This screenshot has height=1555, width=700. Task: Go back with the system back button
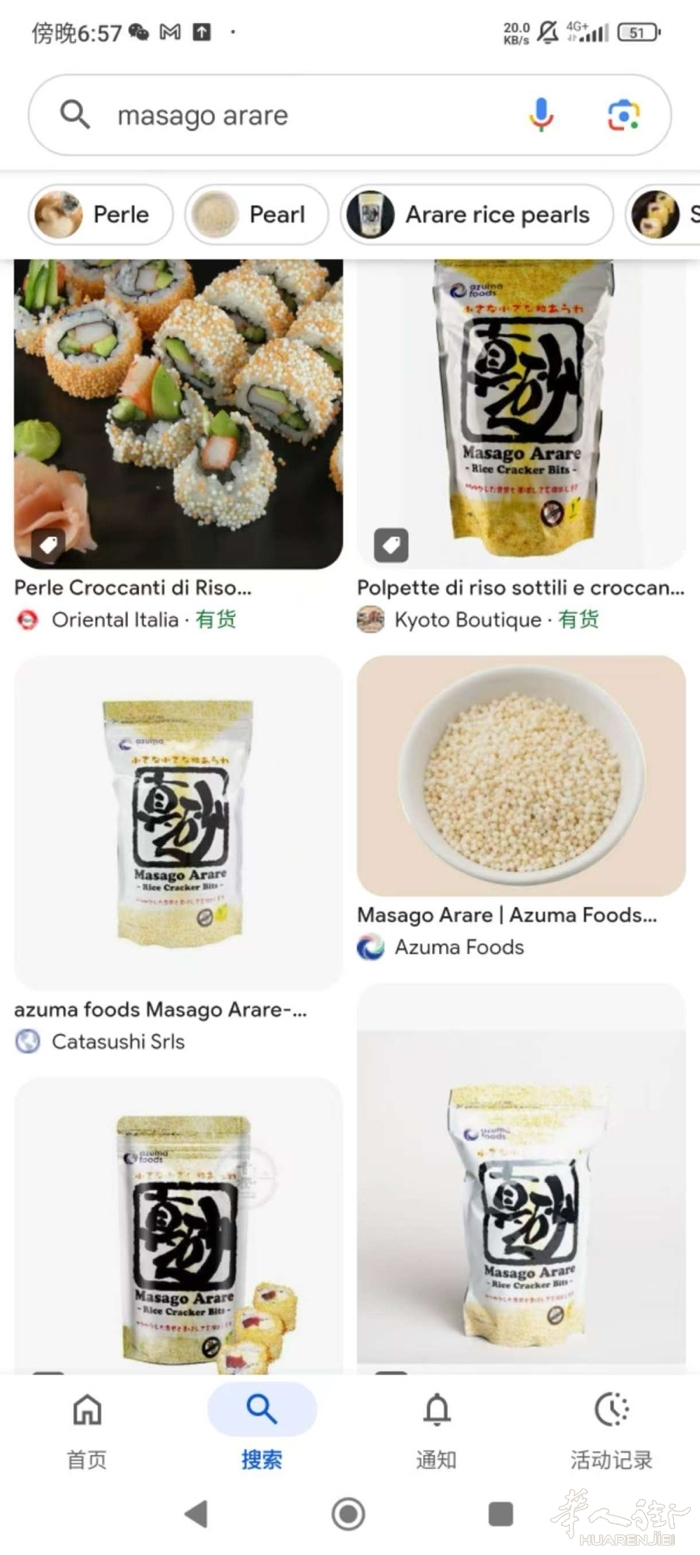tap(196, 1513)
